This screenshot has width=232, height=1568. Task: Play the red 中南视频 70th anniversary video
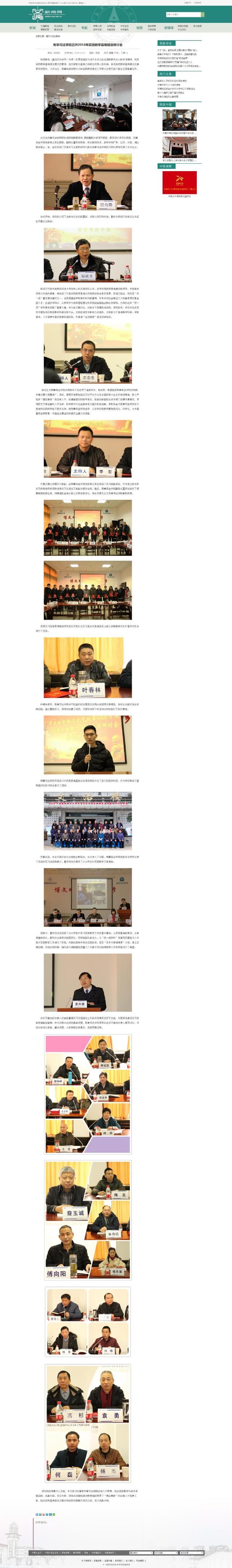tap(179, 181)
